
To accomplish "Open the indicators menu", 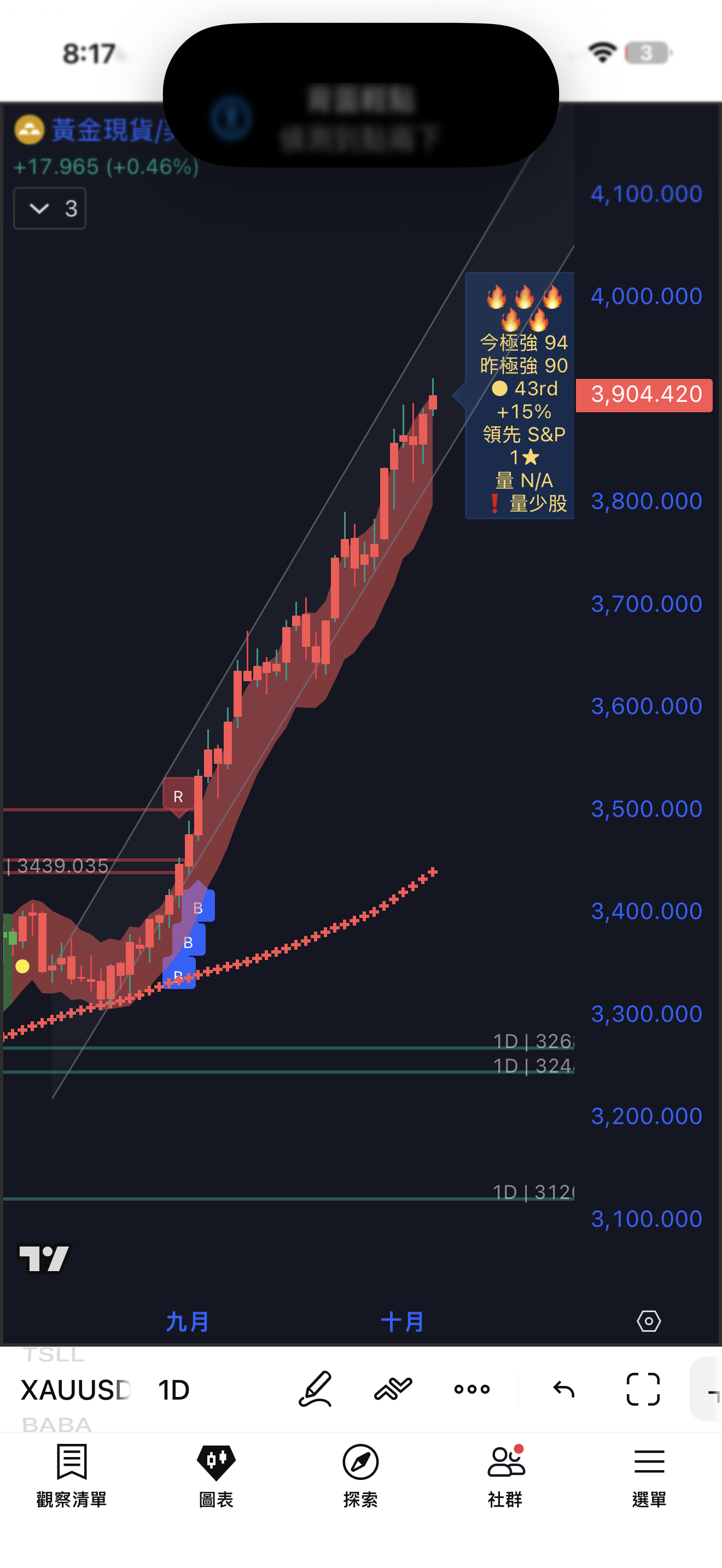I will (x=393, y=1389).
